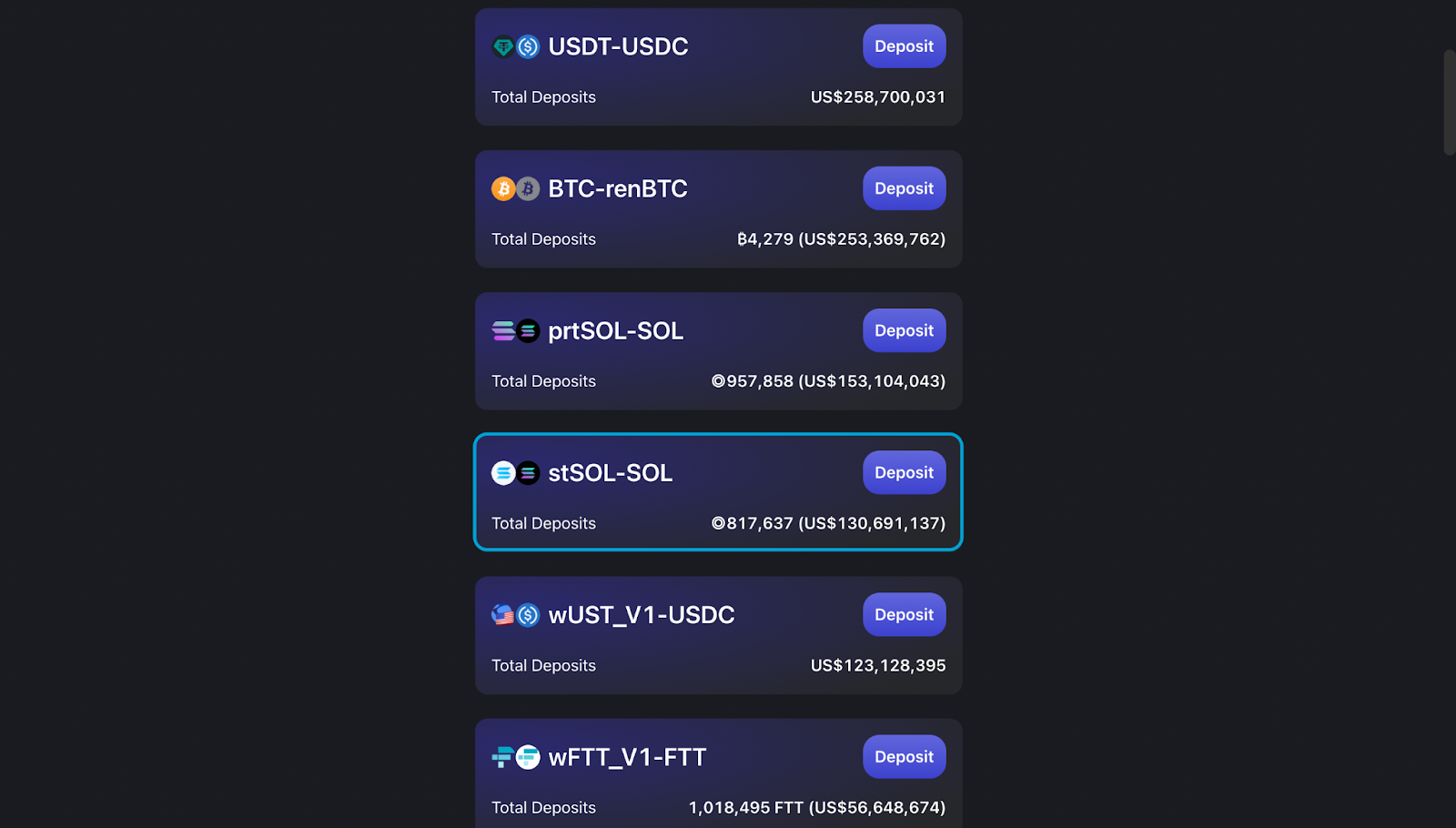This screenshot has height=828, width=1456.
Task: View the prtSOL-SOL pool details
Action: [615, 331]
